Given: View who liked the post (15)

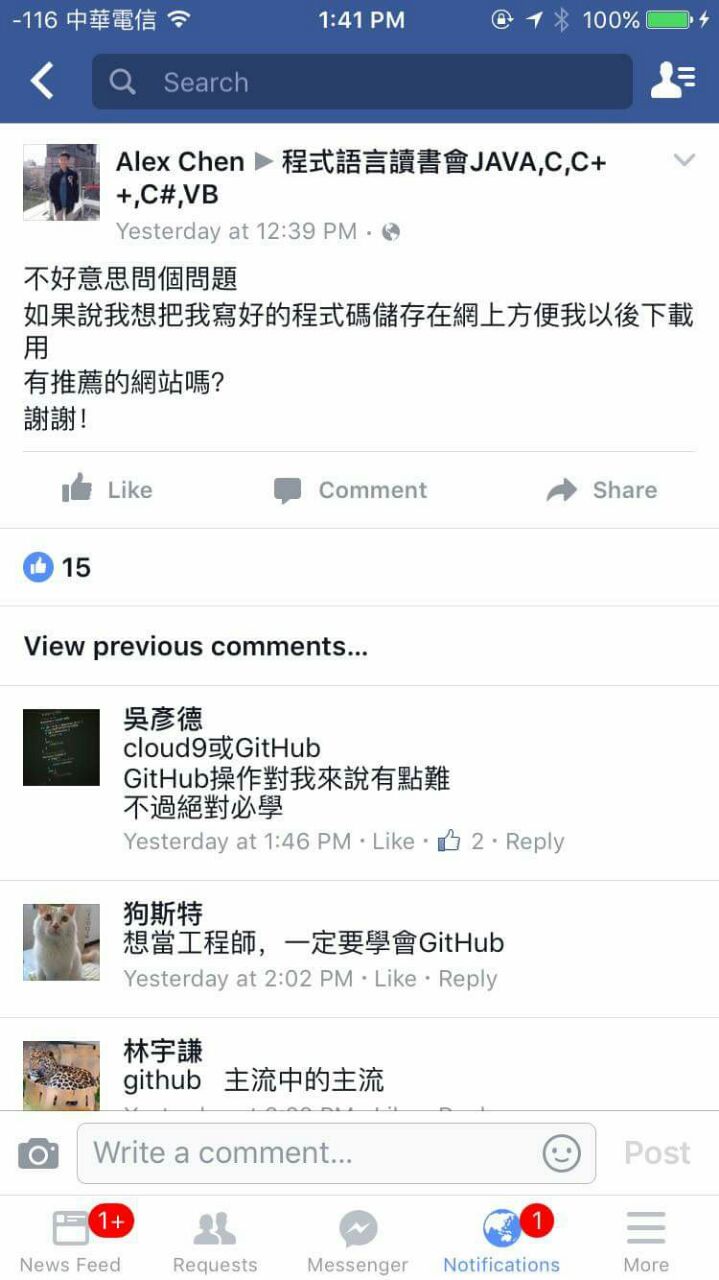Looking at the screenshot, I should [x=58, y=567].
